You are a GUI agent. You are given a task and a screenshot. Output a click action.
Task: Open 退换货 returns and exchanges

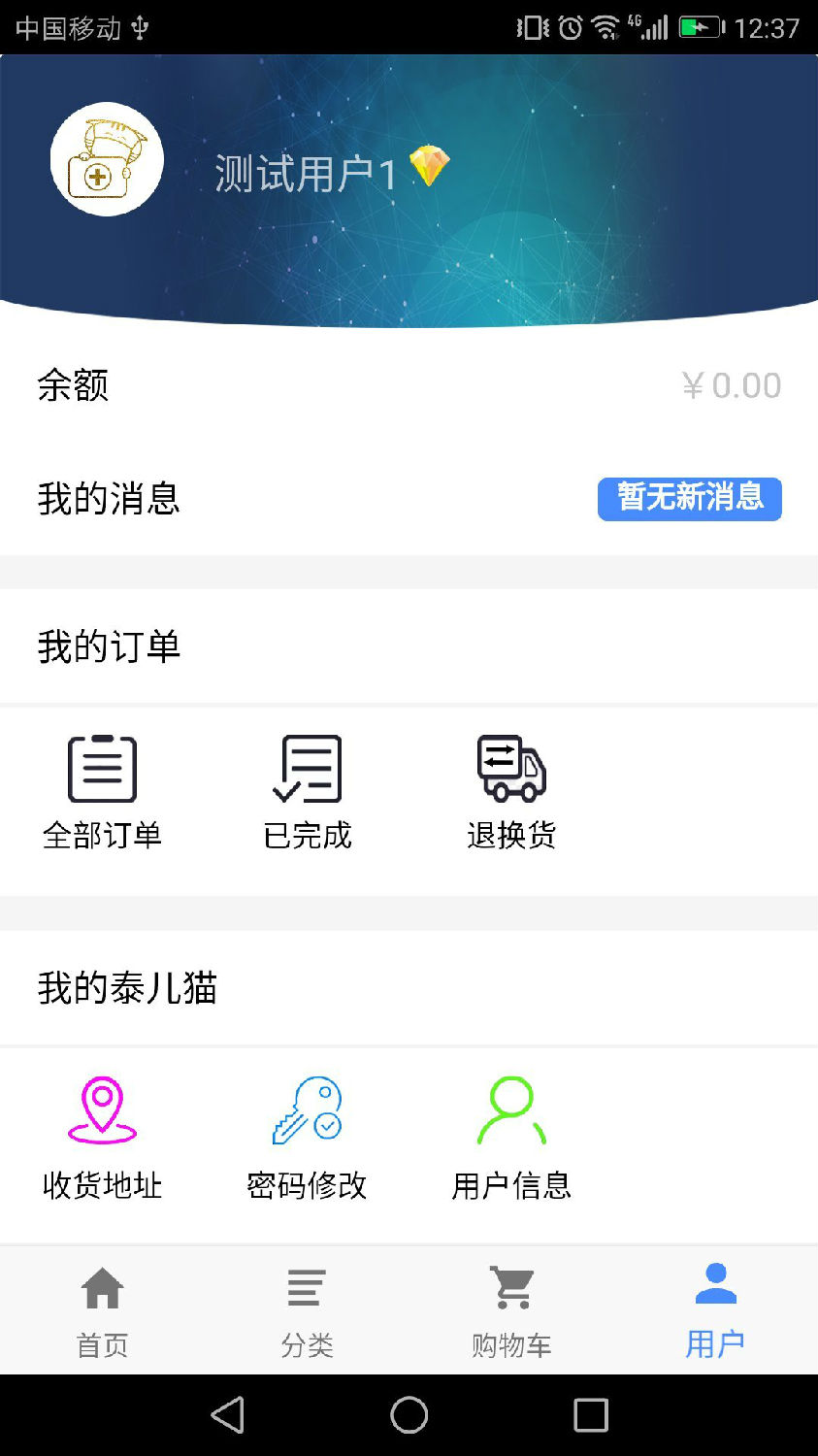(x=511, y=791)
